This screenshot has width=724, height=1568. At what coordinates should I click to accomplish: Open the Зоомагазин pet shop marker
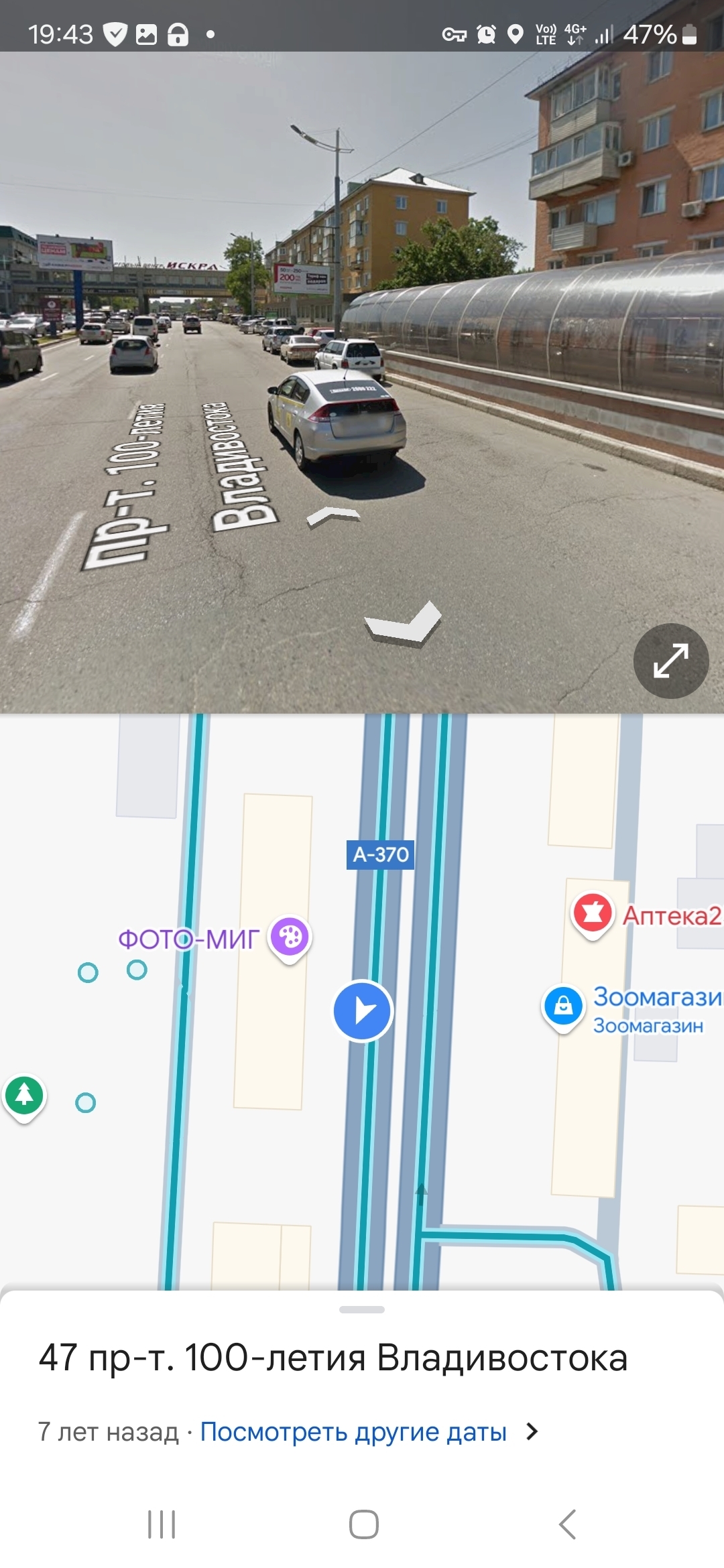pos(564,1006)
